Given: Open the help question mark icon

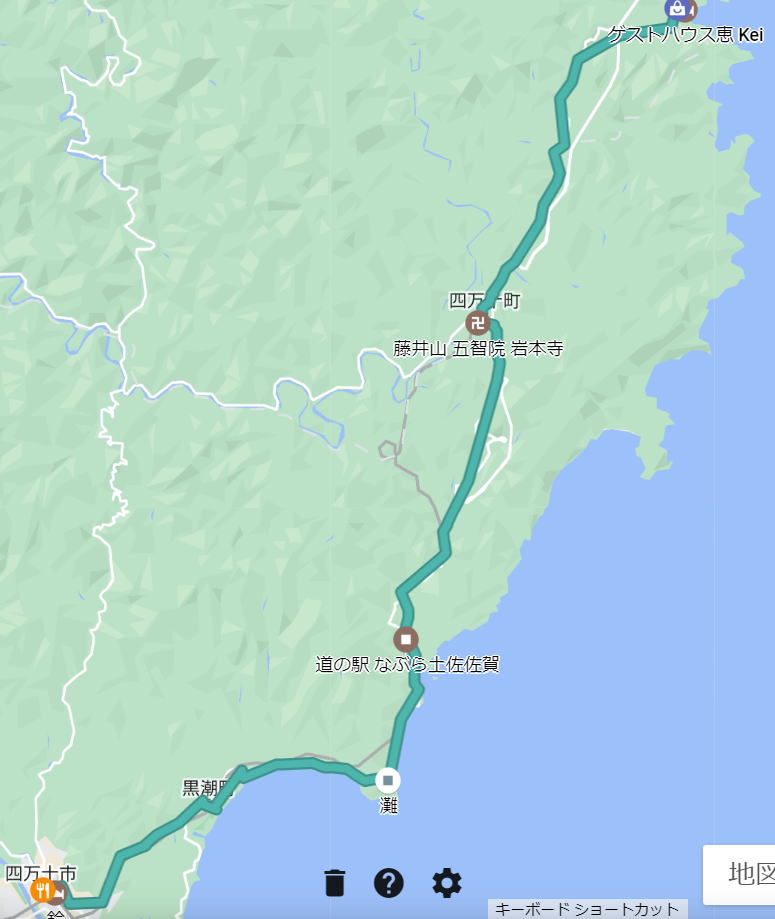Looking at the screenshot, I should tap(388, 883).
